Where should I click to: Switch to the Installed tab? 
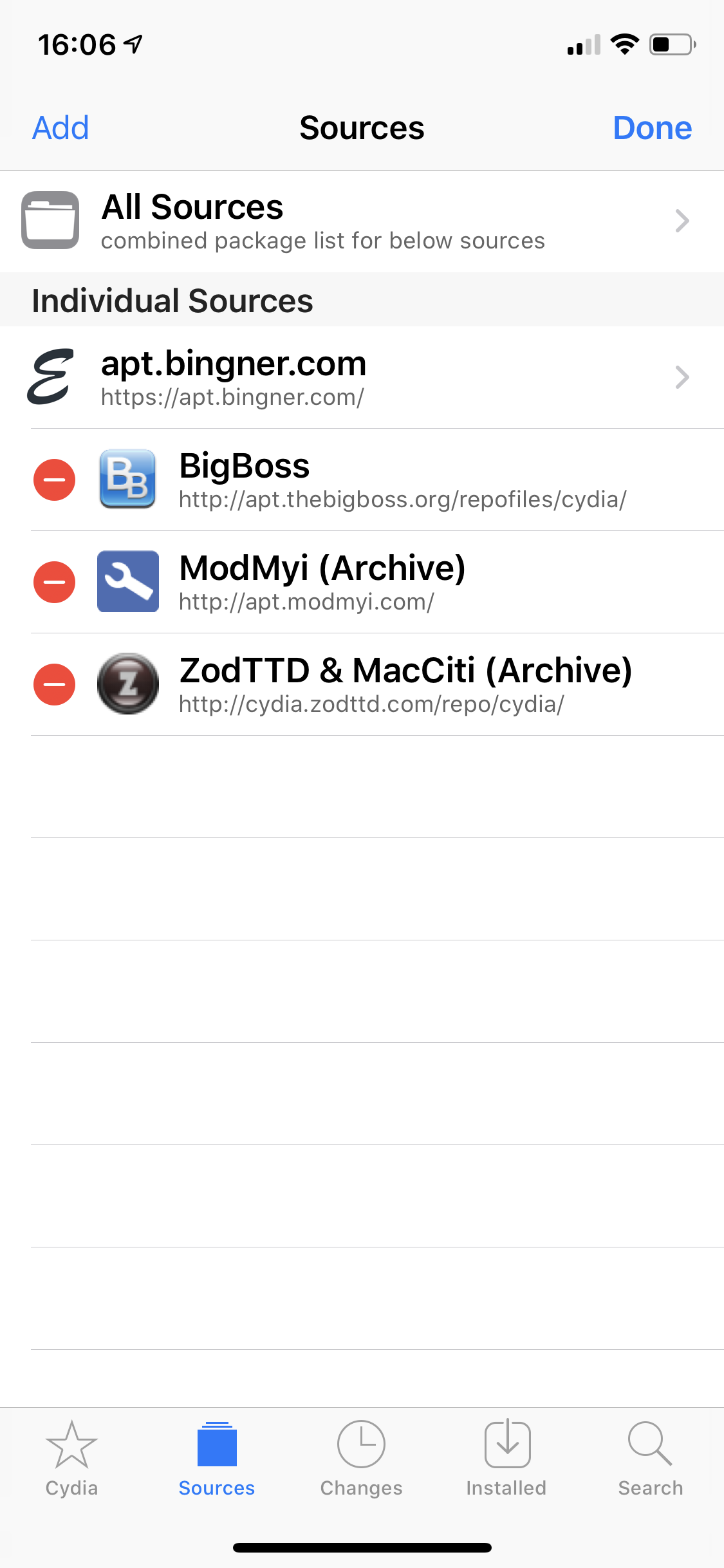[x=506, y=1459]
